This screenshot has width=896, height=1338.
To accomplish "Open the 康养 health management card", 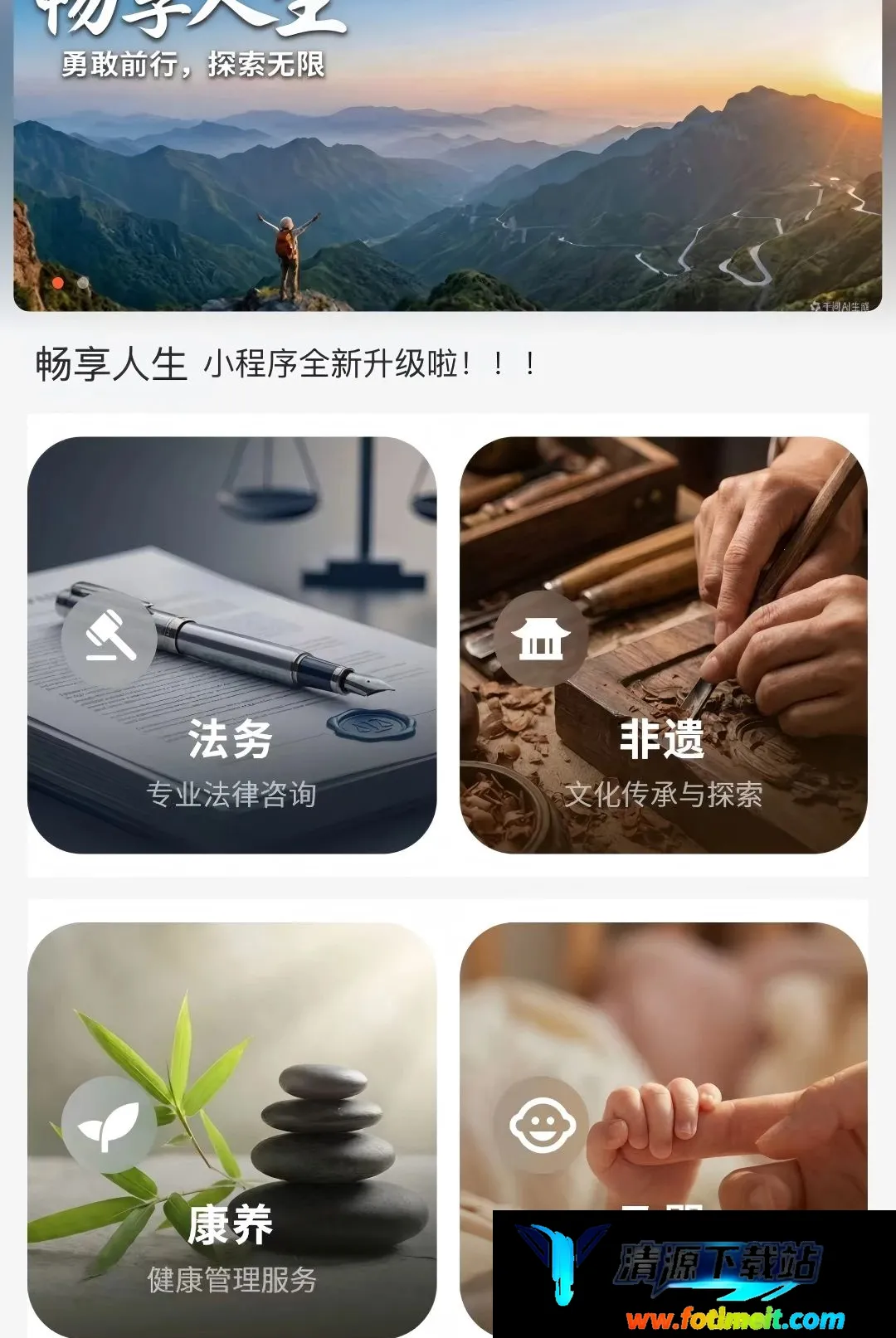I will [231, 1129].
